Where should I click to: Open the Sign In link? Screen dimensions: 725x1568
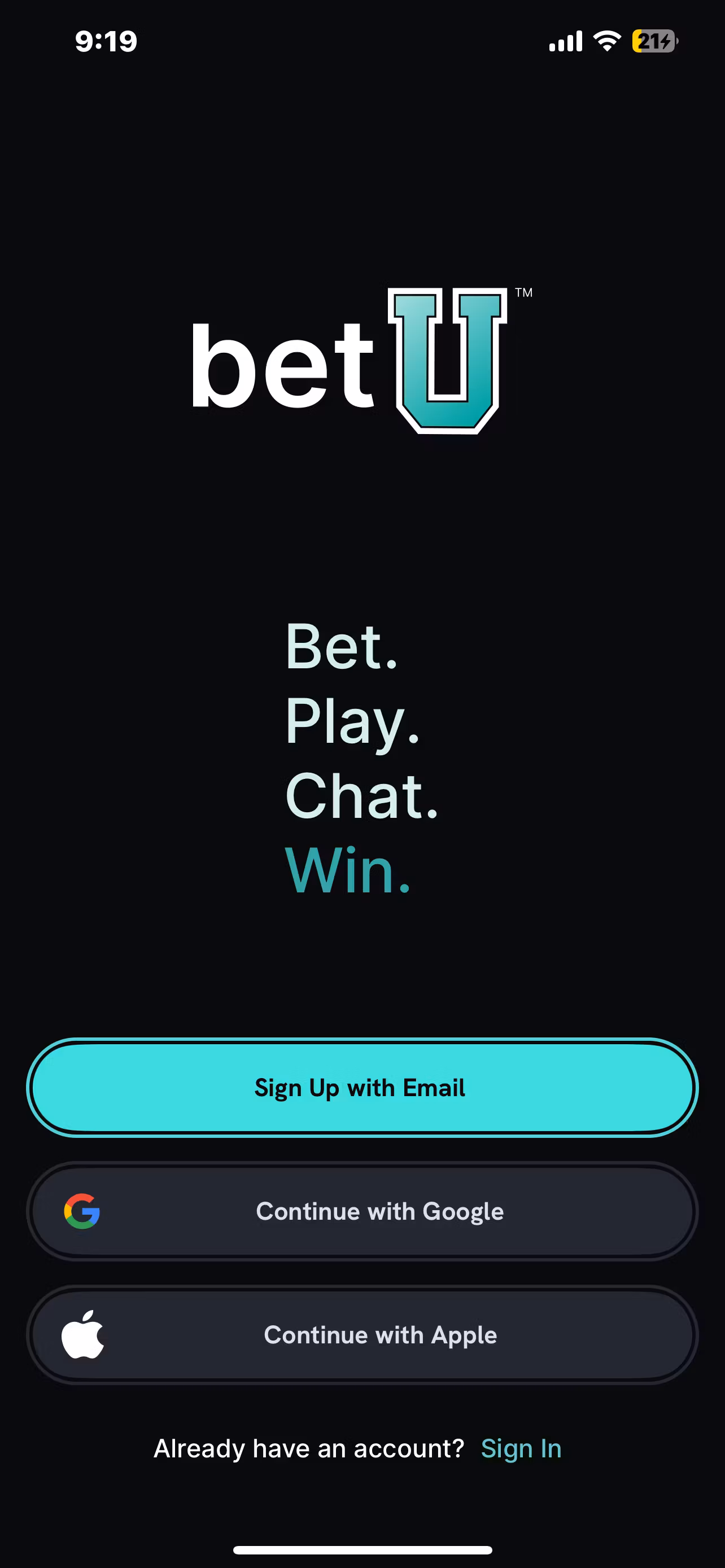[x=521, y=1449]
